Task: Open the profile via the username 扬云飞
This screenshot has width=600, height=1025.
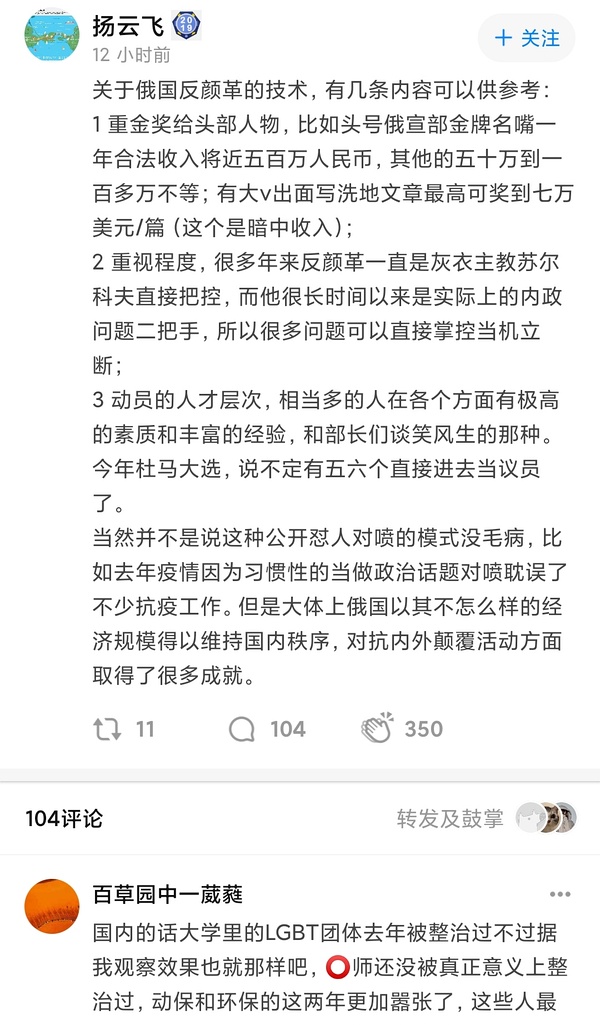Action: pos(129,27)
